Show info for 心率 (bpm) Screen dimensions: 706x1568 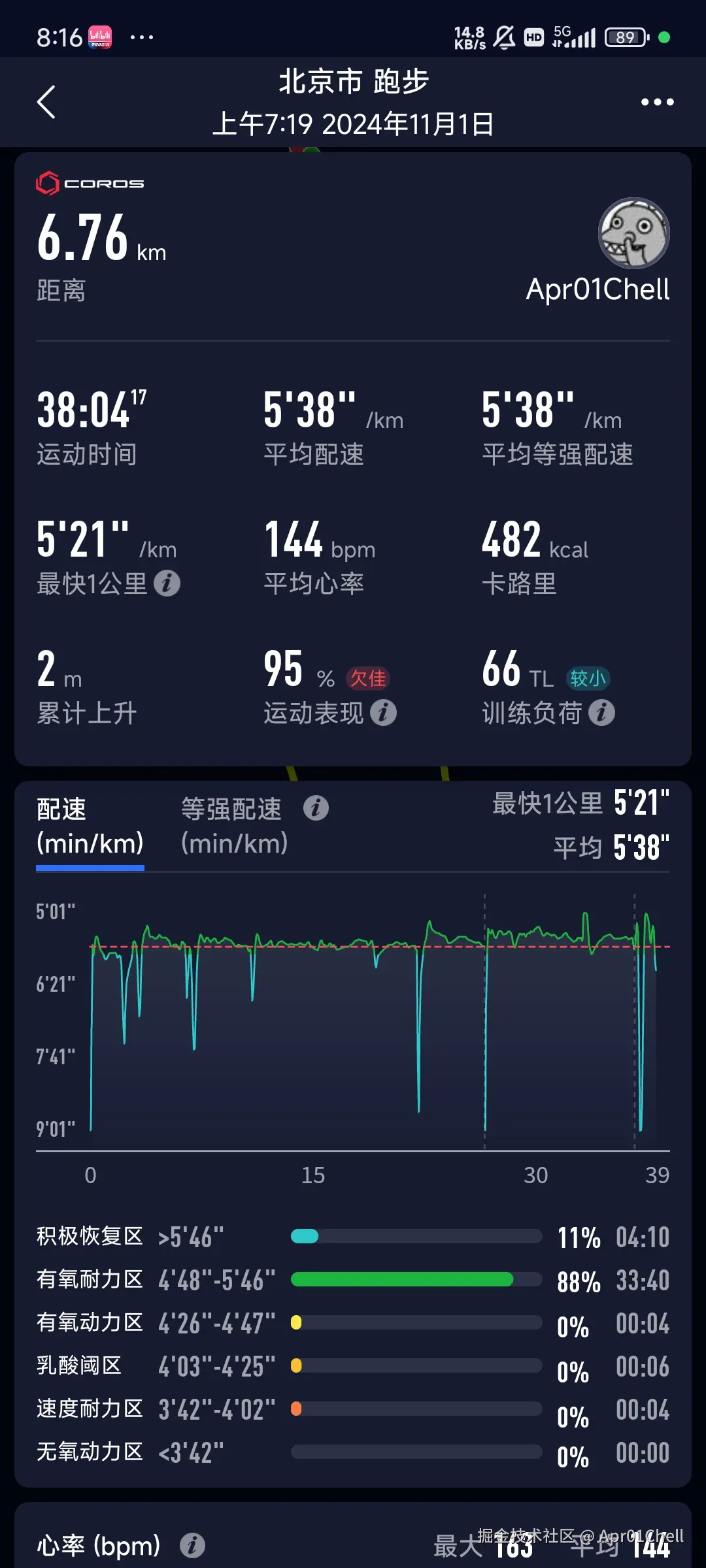[x=192, y=1546]
